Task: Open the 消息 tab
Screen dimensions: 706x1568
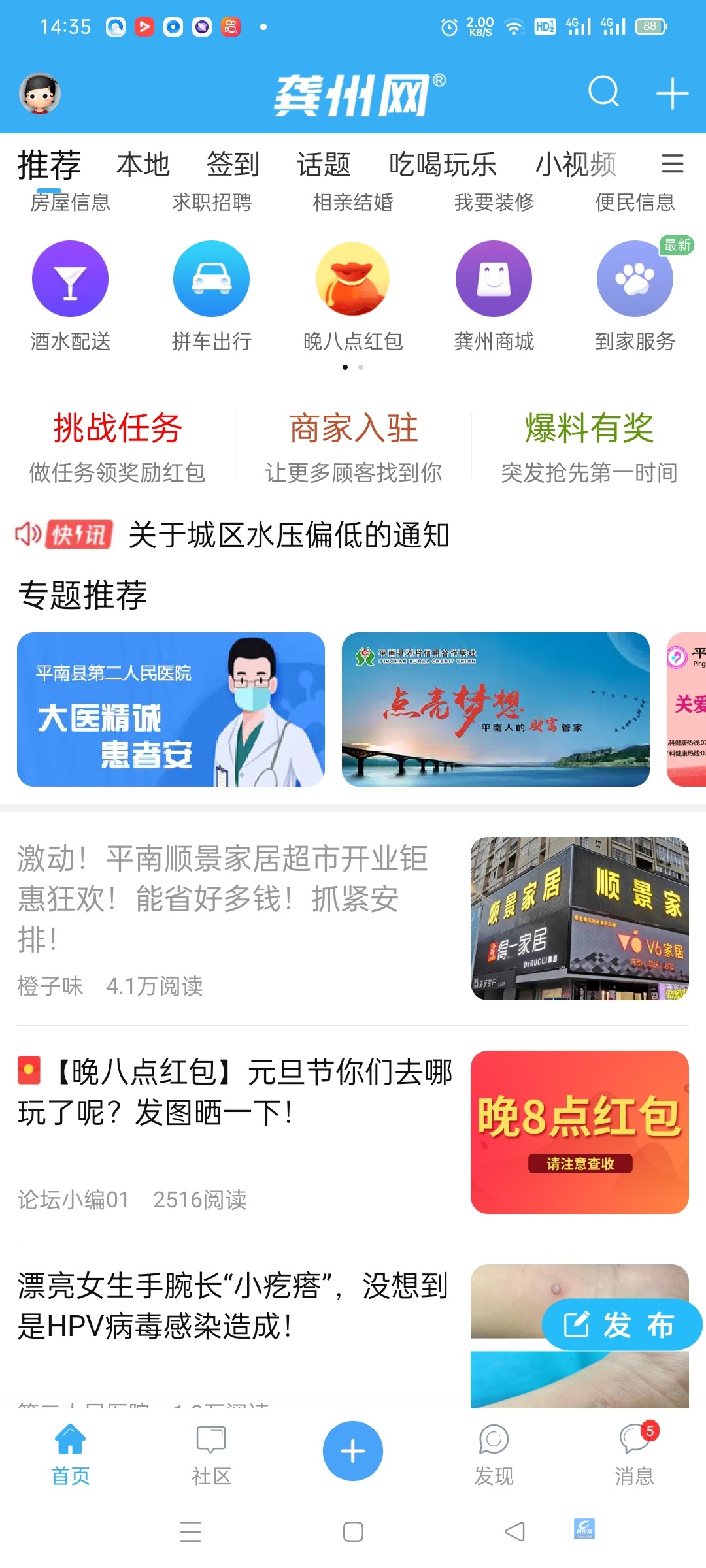Action: pos(635,1454)
